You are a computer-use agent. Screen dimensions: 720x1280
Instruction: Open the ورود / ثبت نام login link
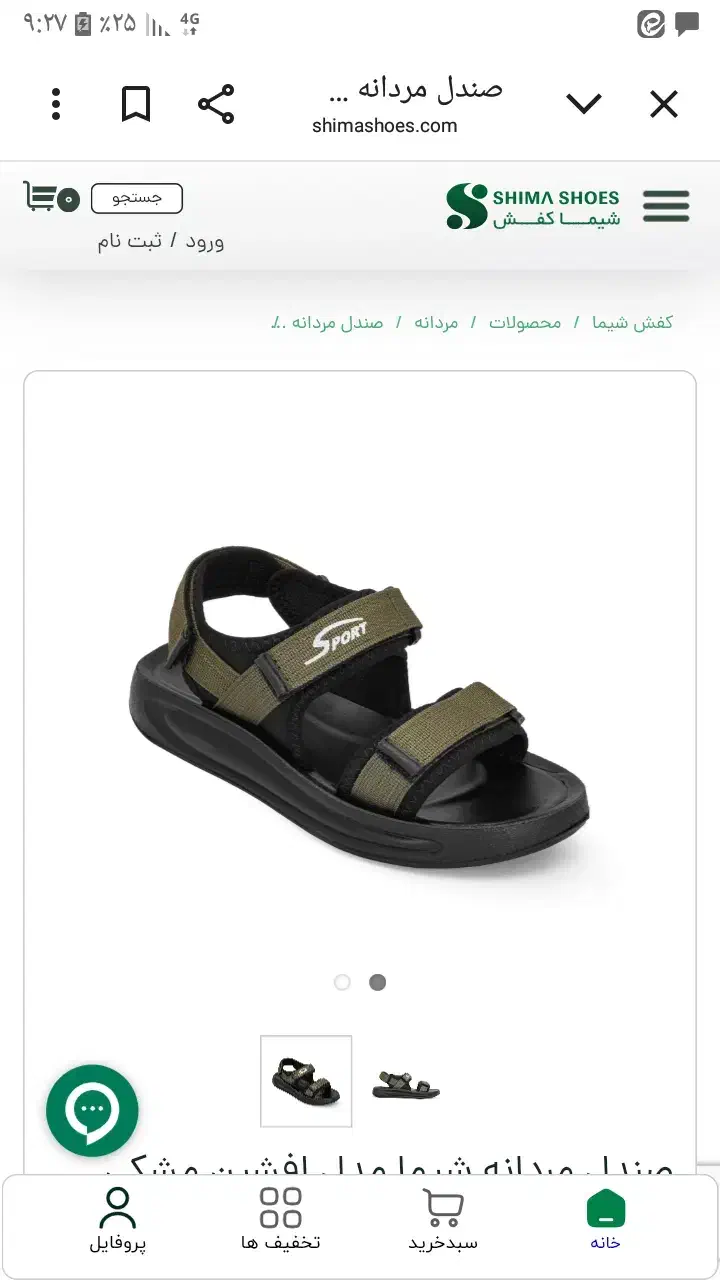[160, 241]
